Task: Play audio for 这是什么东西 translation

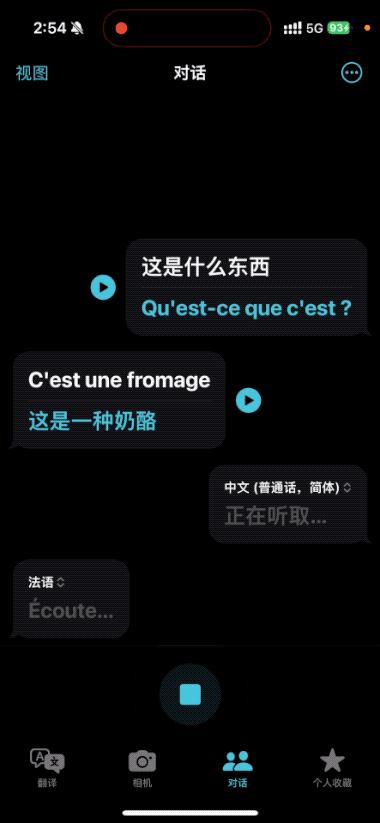Action: click(103, 288)
